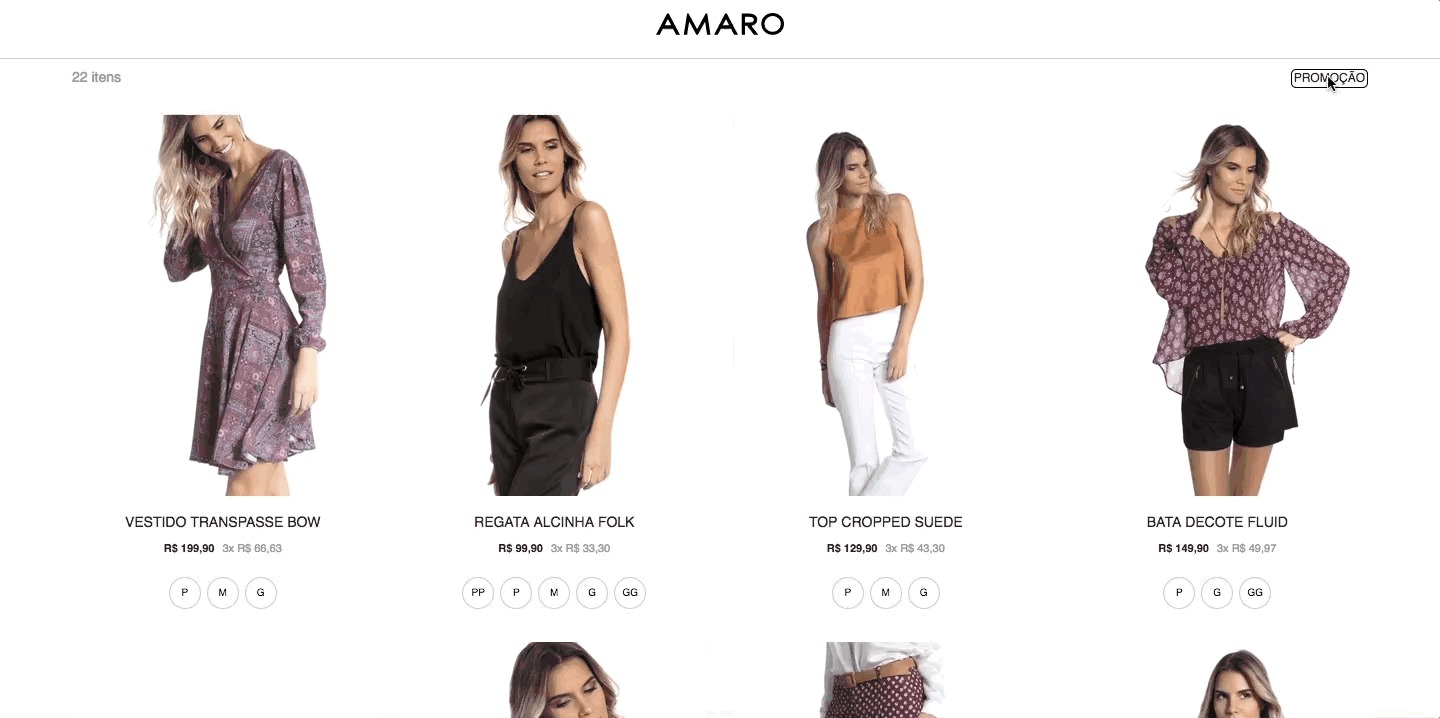
Task: Choose size G for Top Cropped Suede
Action: 924,593
